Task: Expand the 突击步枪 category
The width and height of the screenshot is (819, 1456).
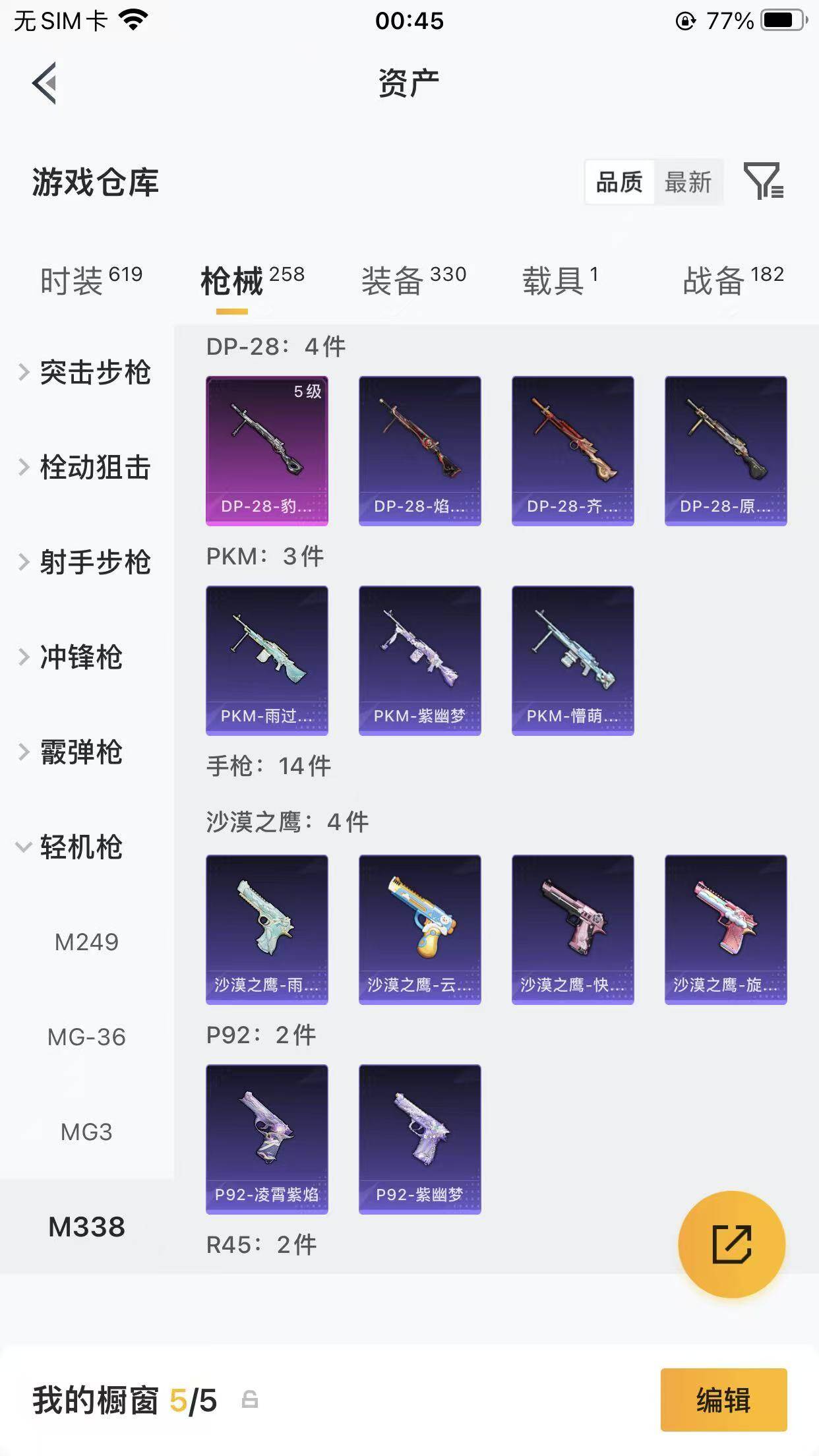Action: click(x=95, y=373)
